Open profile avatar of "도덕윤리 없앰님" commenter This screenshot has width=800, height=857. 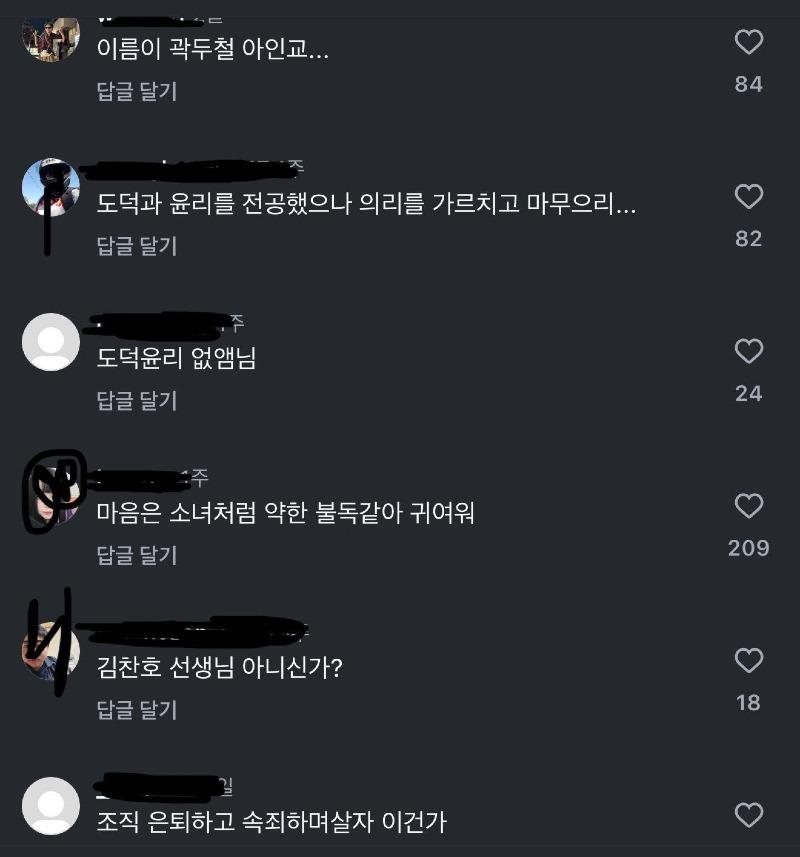point(51,342)
